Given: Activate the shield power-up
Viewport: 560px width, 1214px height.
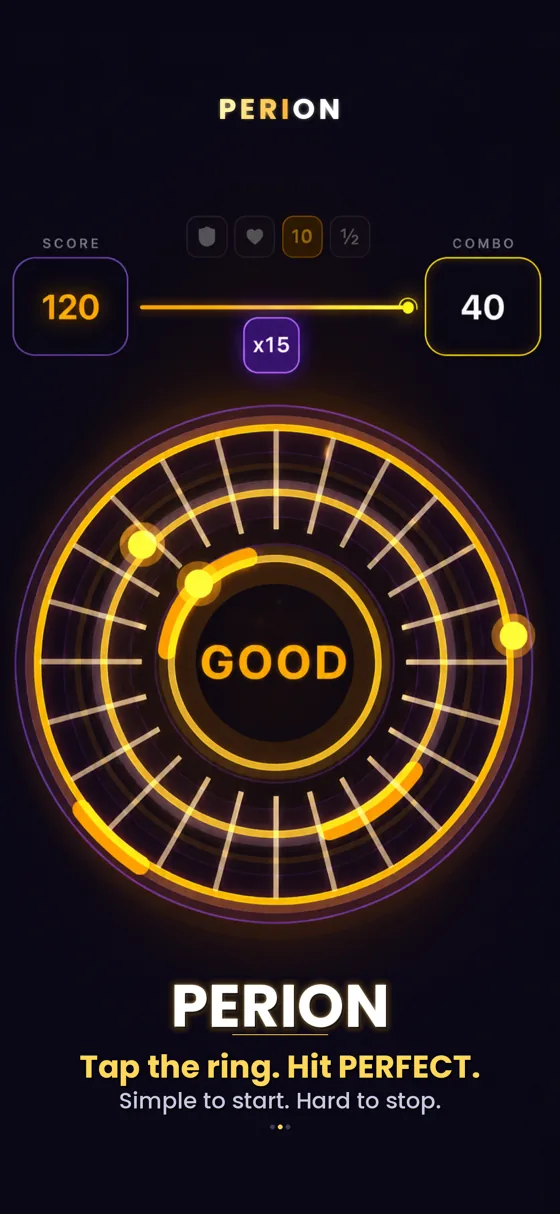Looking at the screenshot, I should [207, 237].
